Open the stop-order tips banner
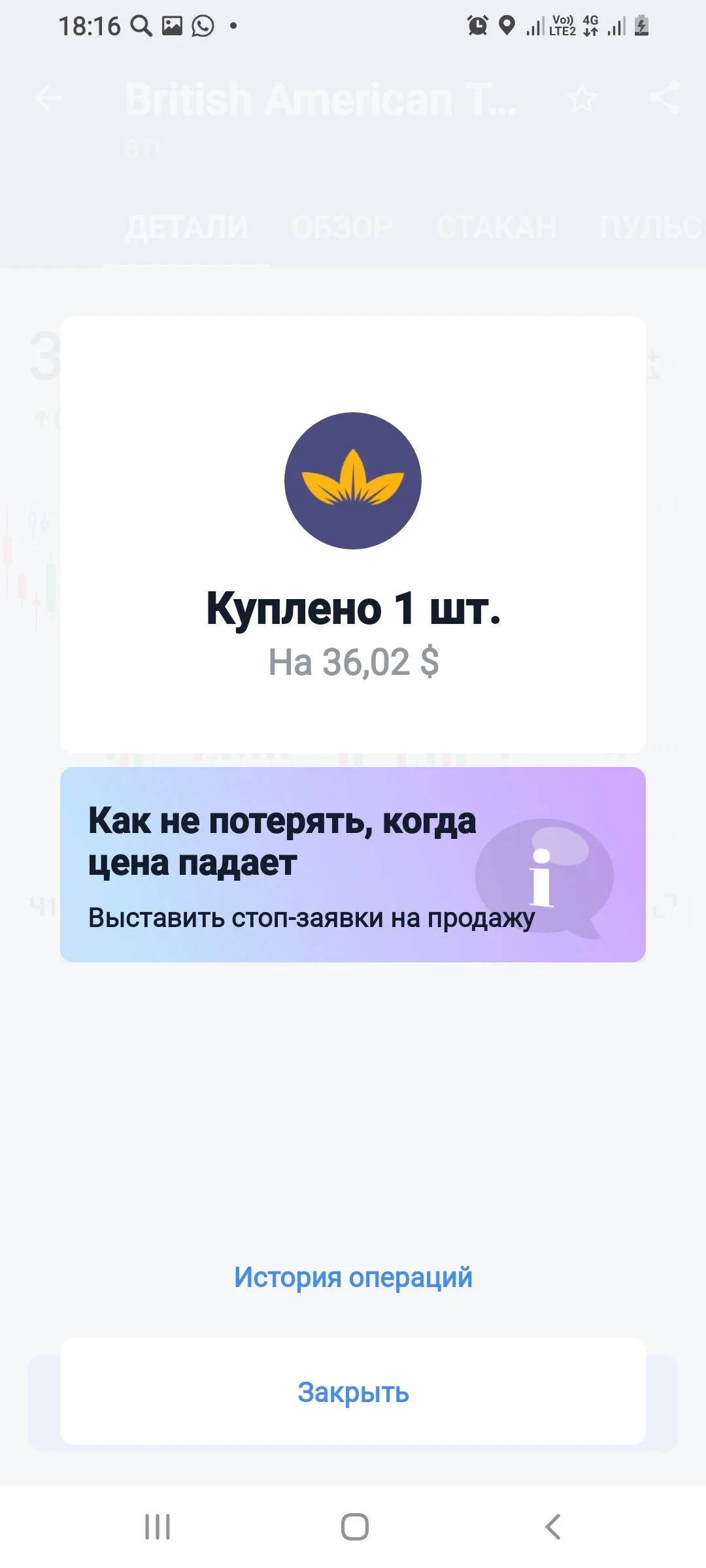 click(x=353, y=864)
